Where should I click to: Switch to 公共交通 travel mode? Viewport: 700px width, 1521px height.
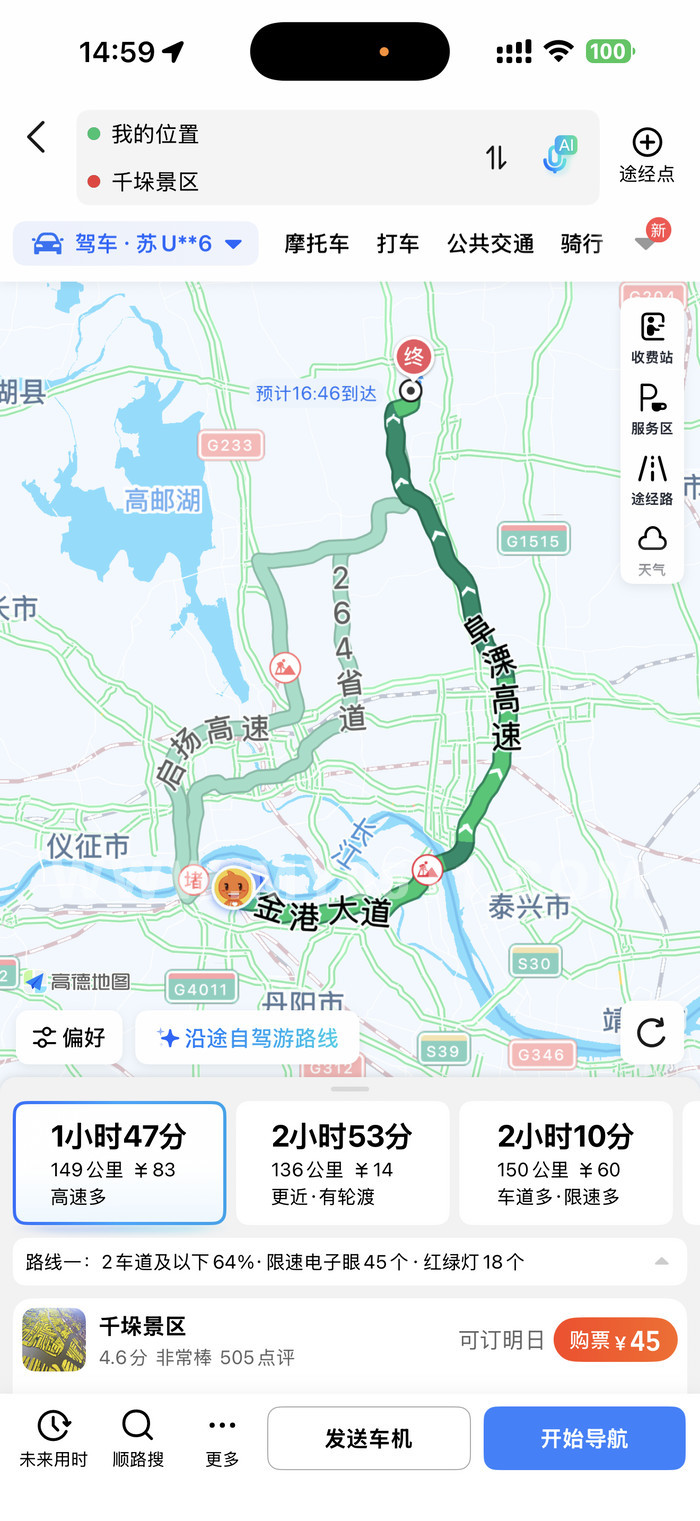click(x=490, y=243)
